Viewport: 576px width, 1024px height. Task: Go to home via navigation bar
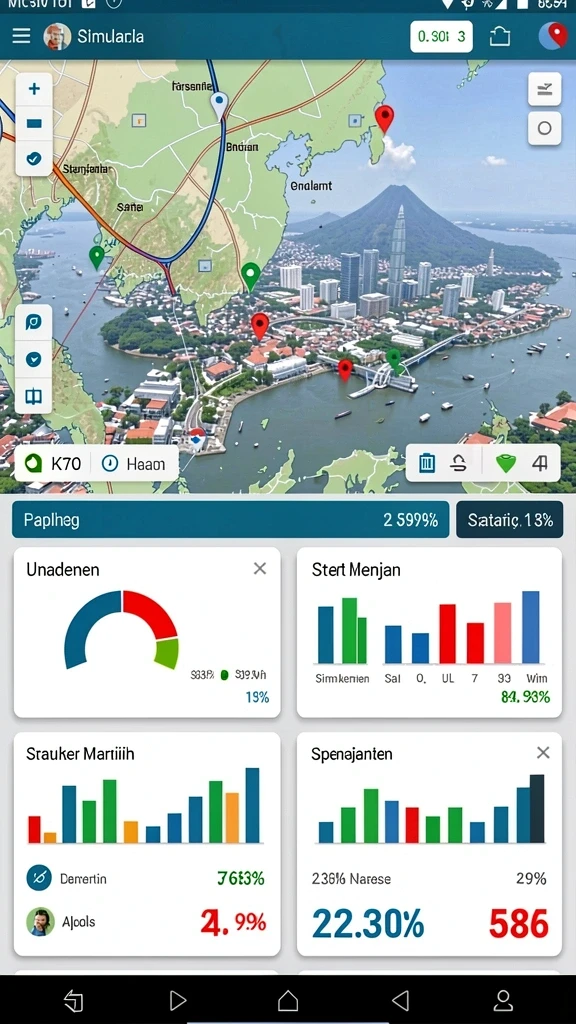288,1000
